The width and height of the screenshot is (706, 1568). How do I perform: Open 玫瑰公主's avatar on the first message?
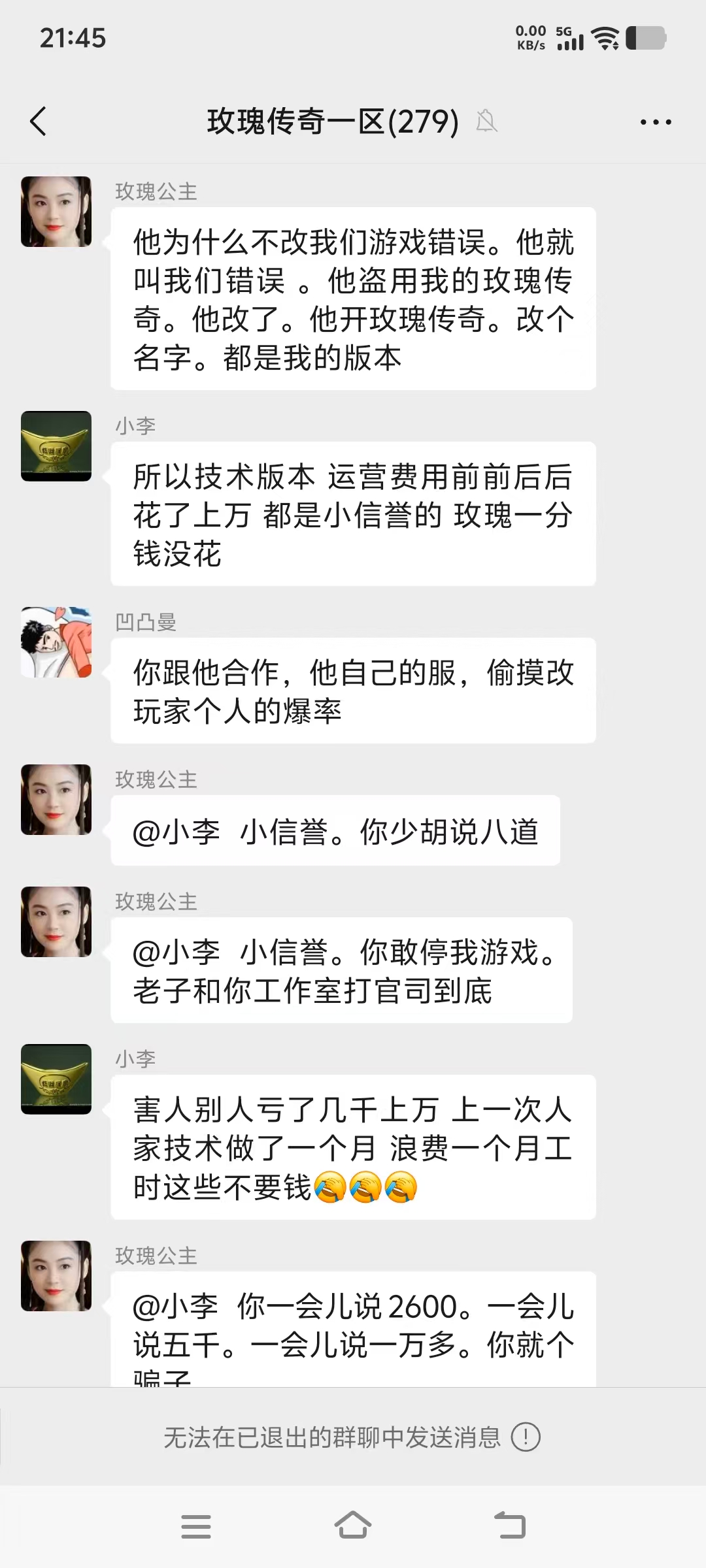[56, 212]
